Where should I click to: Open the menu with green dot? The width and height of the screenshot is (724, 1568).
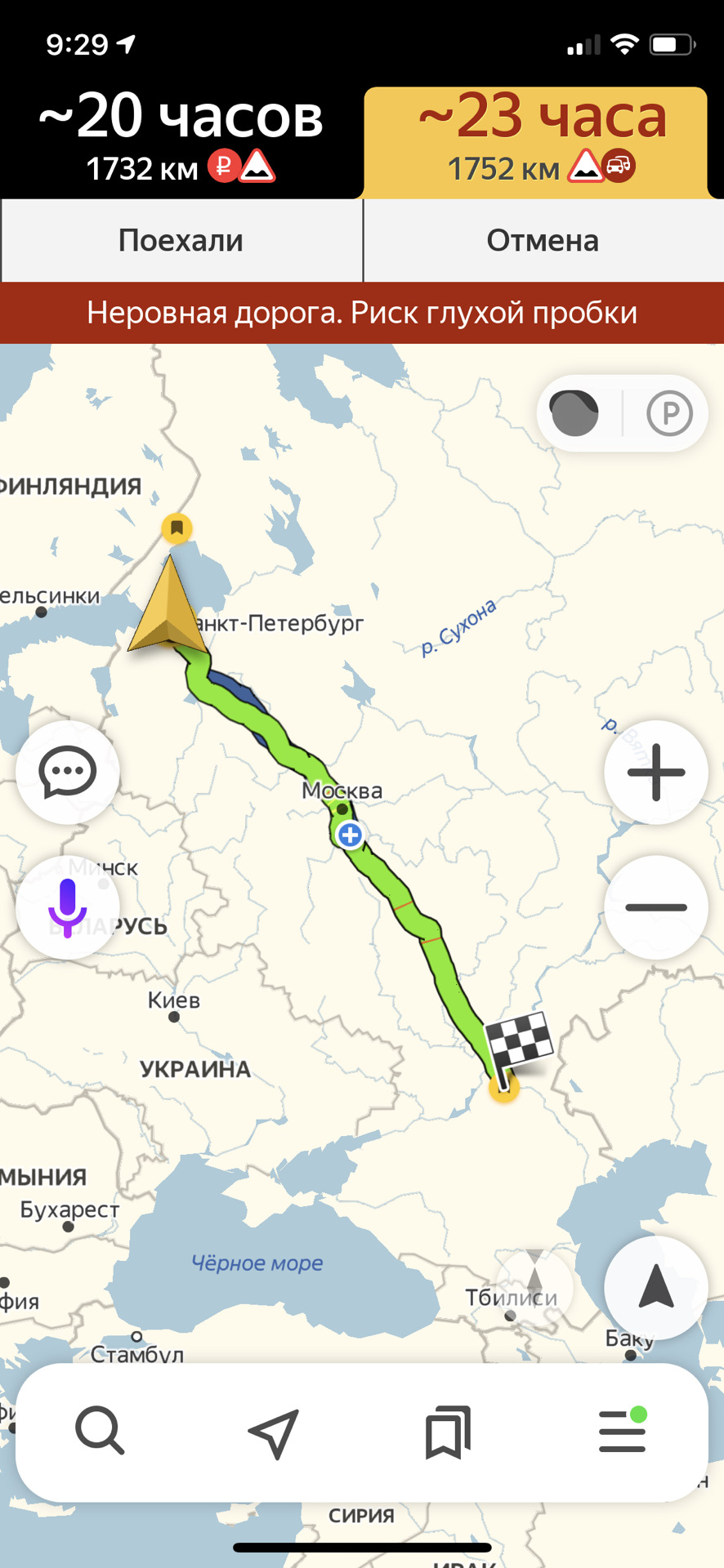point(623,1431)
